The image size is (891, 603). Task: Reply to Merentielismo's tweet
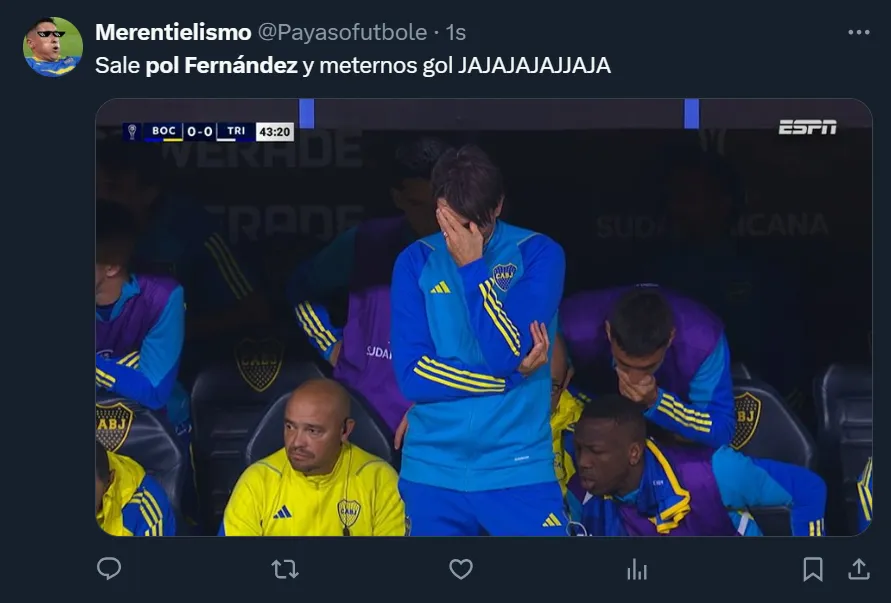(x=109, y=569)
